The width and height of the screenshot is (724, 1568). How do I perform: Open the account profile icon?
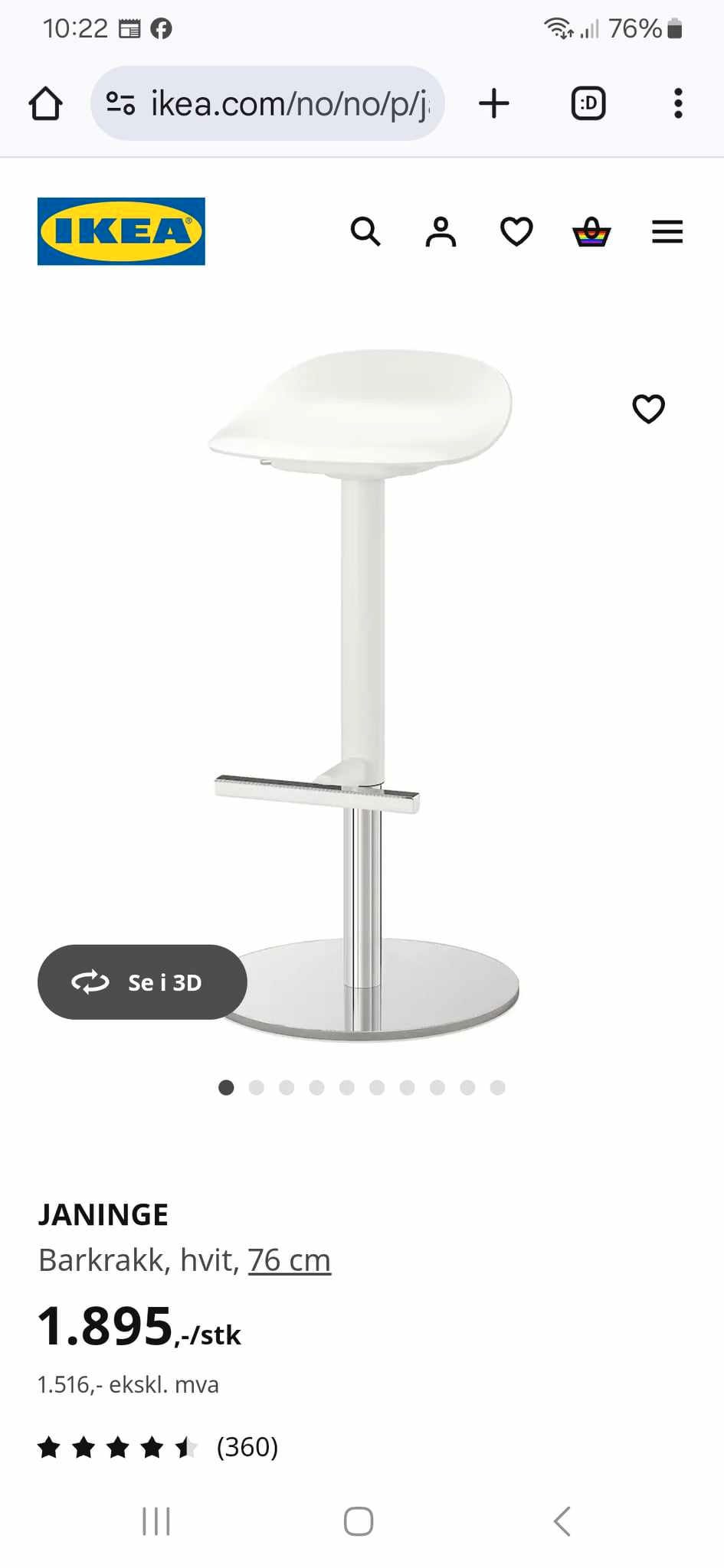(441, 231)
